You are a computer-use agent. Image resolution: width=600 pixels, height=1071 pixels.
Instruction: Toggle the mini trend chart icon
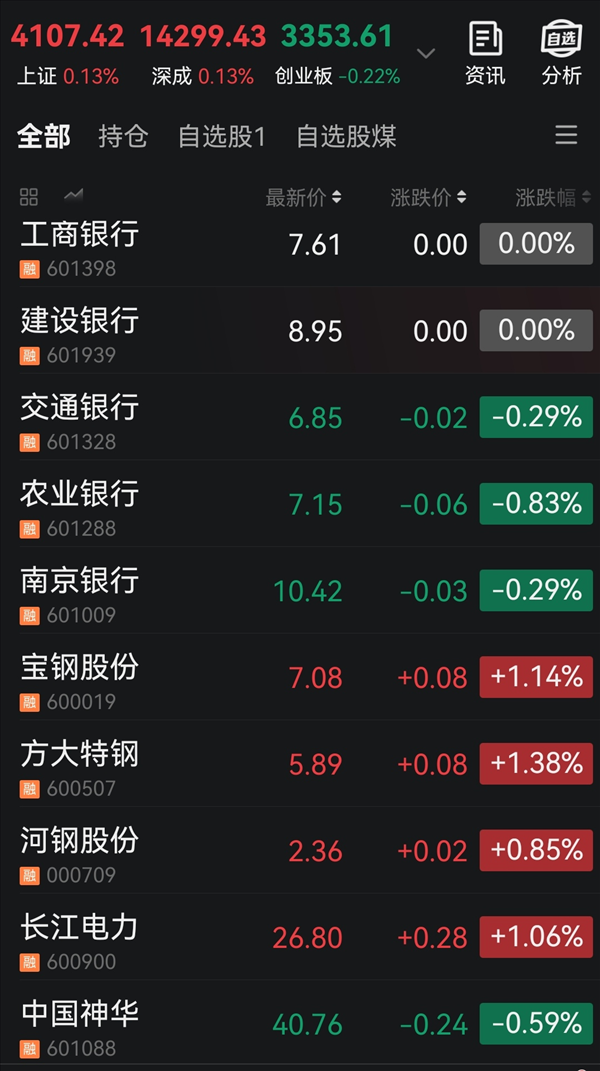73,195
